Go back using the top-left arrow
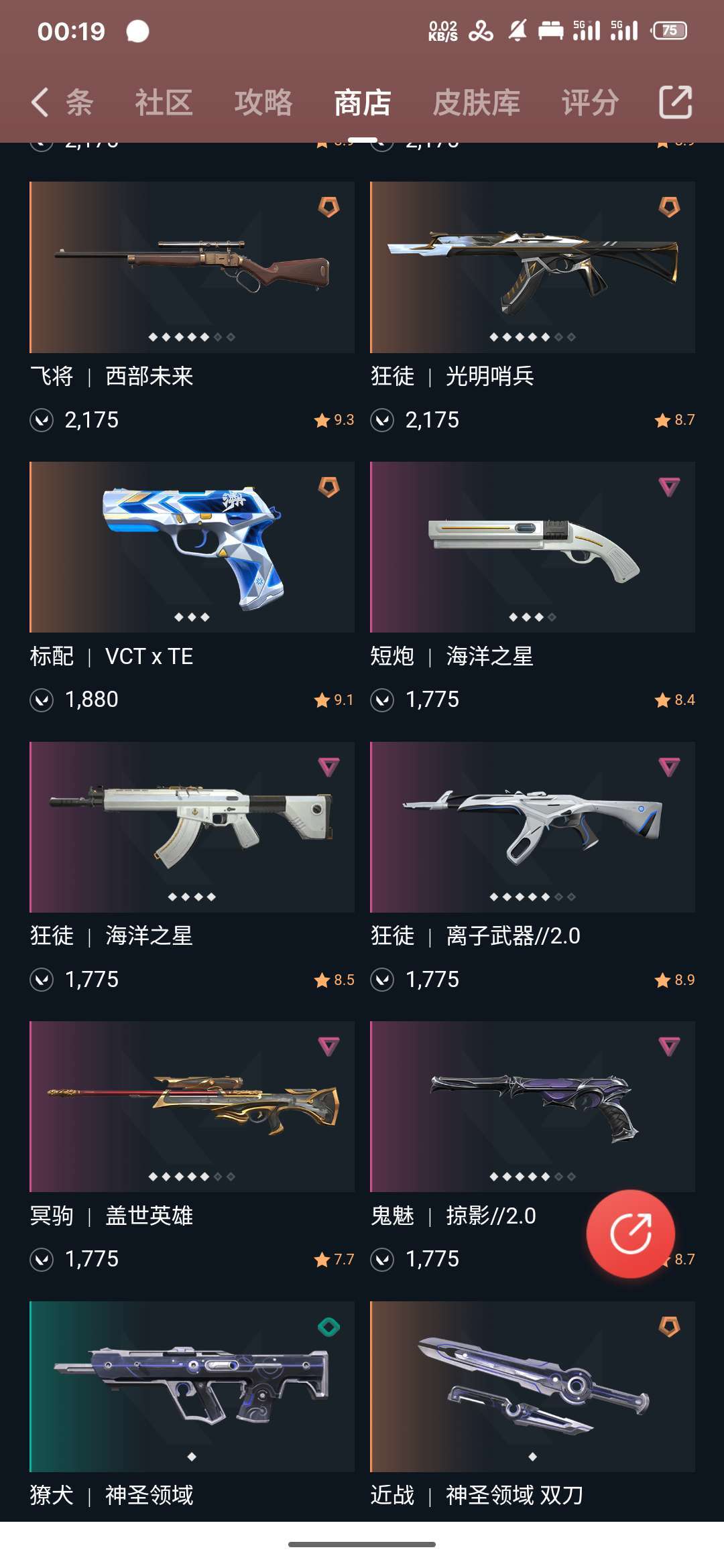Viewport: 724px width, 1568px height. tap(40, 103)
